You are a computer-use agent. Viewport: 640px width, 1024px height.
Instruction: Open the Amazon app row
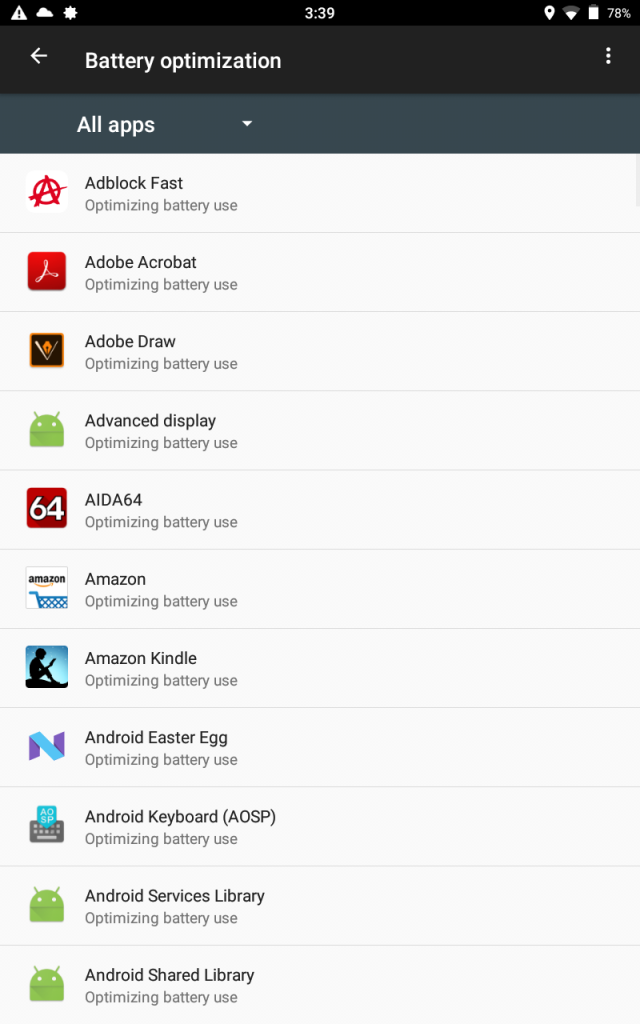tap(320, 589)
